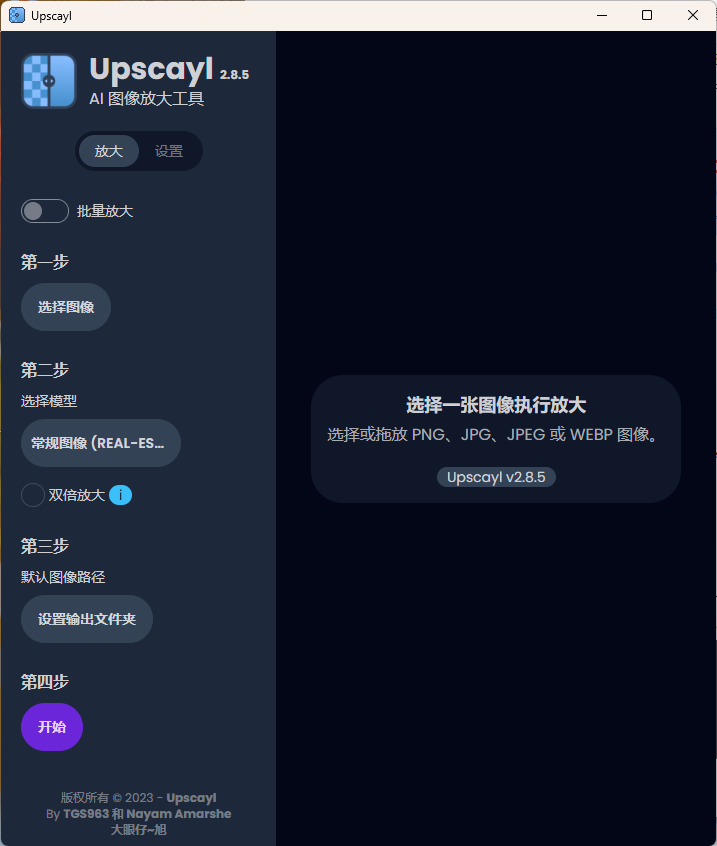
Task: Select the 放大 tab
Action: (x=108, y=151)
